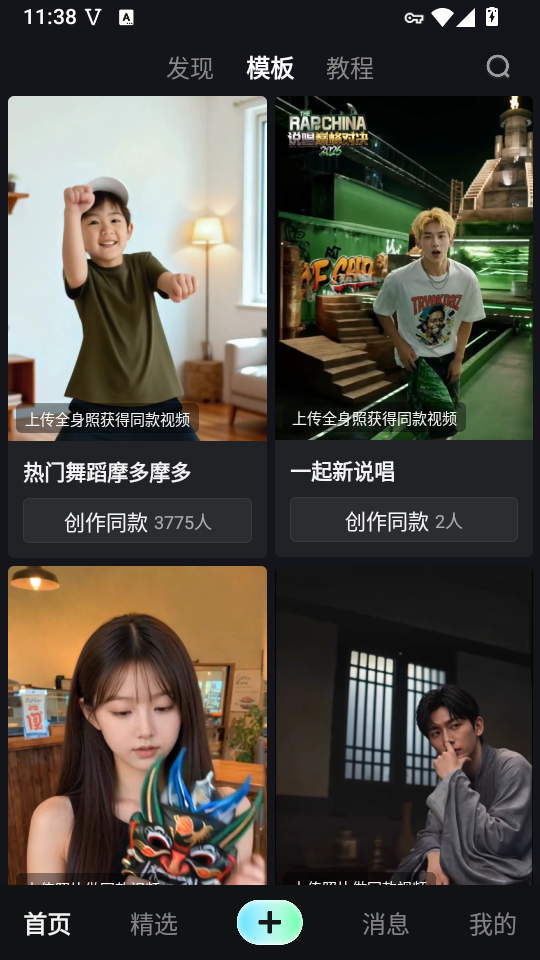
Task: Go to the 我的 profile tab
Action: (x=493, y=924)
